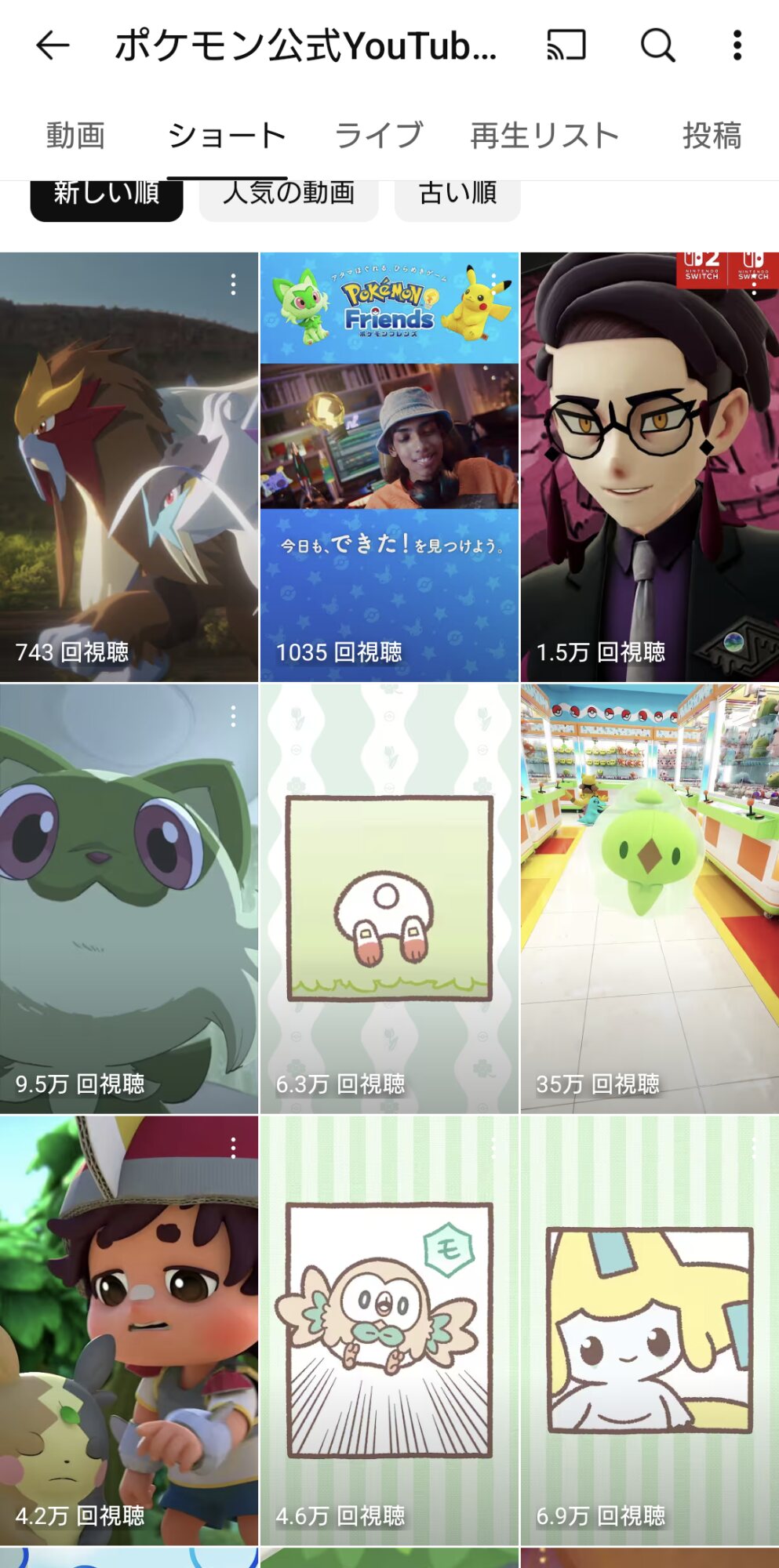Open the 再生リスト tab
The height and width of the screenshot is (1568, 779).
click(x=544, y=136)
